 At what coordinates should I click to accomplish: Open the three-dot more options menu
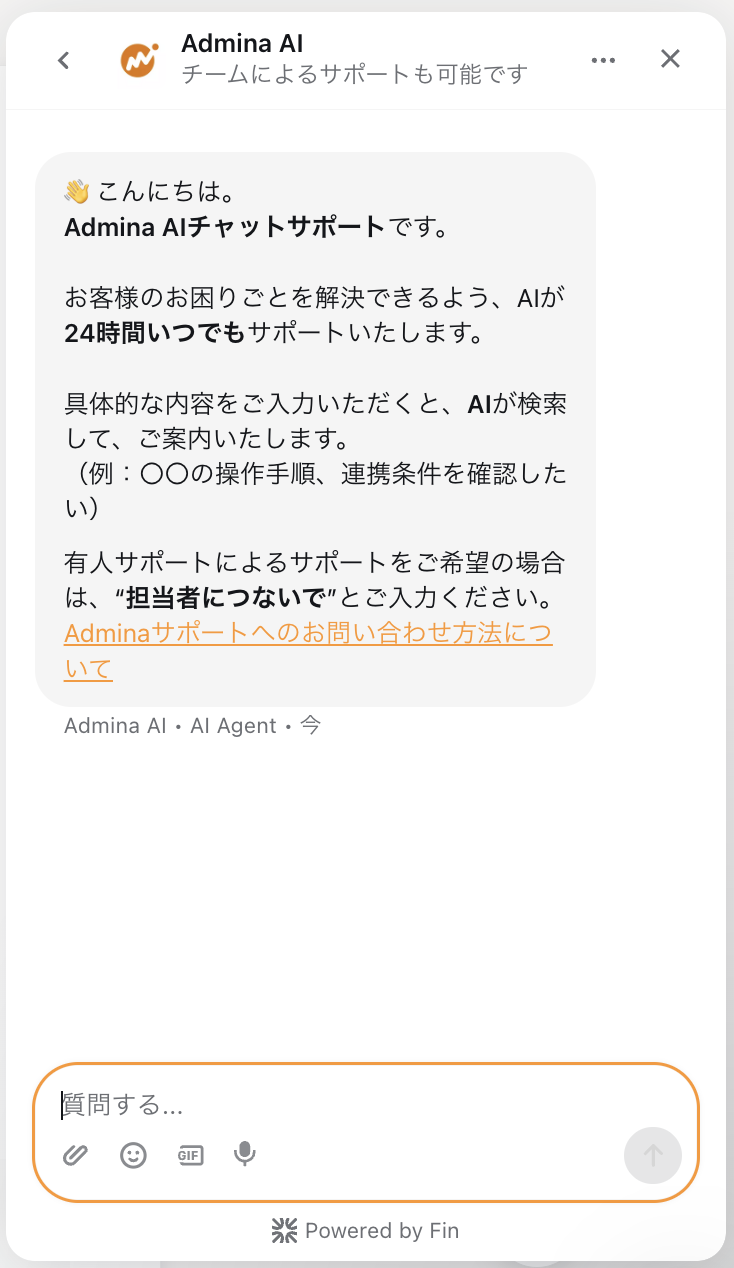[603, 60]
